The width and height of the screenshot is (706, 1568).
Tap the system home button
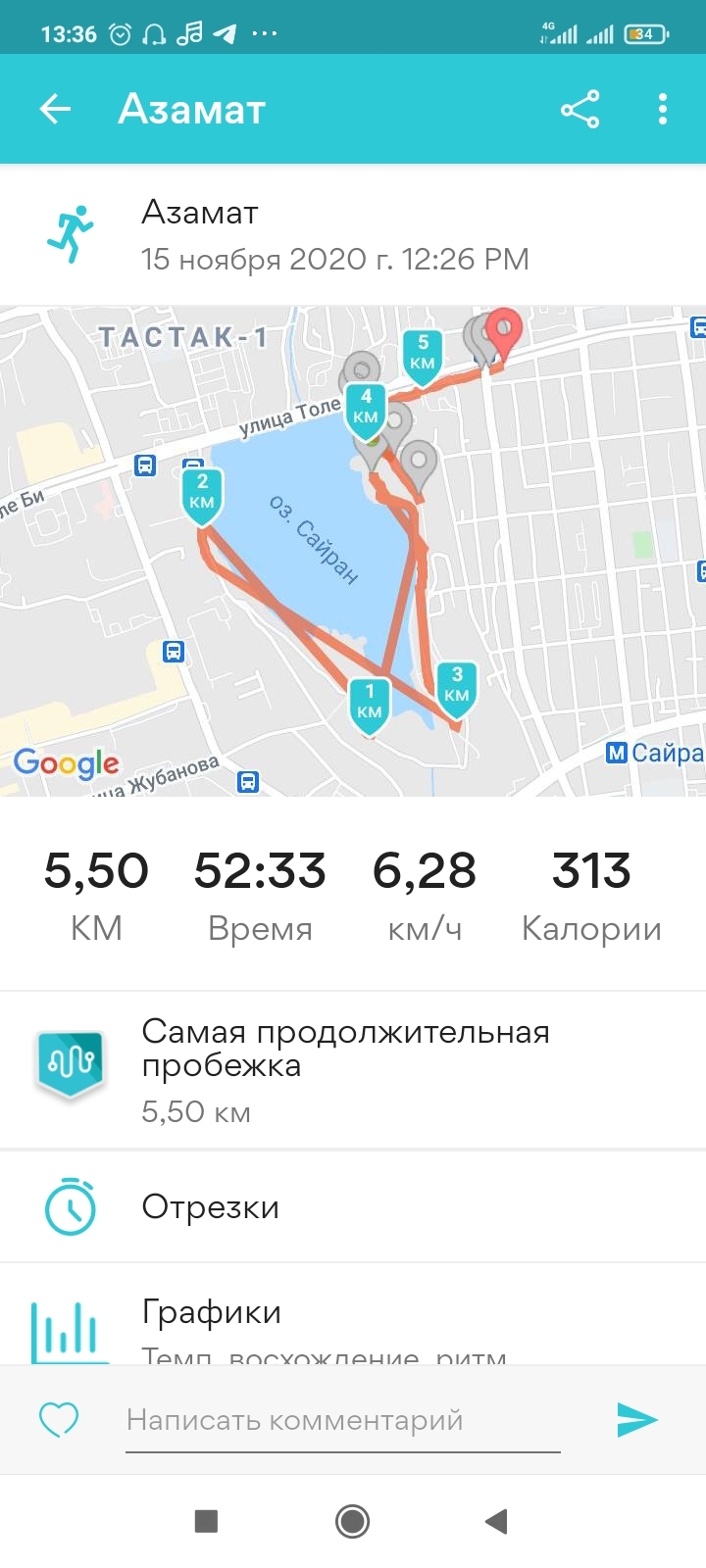(352, 1521)
